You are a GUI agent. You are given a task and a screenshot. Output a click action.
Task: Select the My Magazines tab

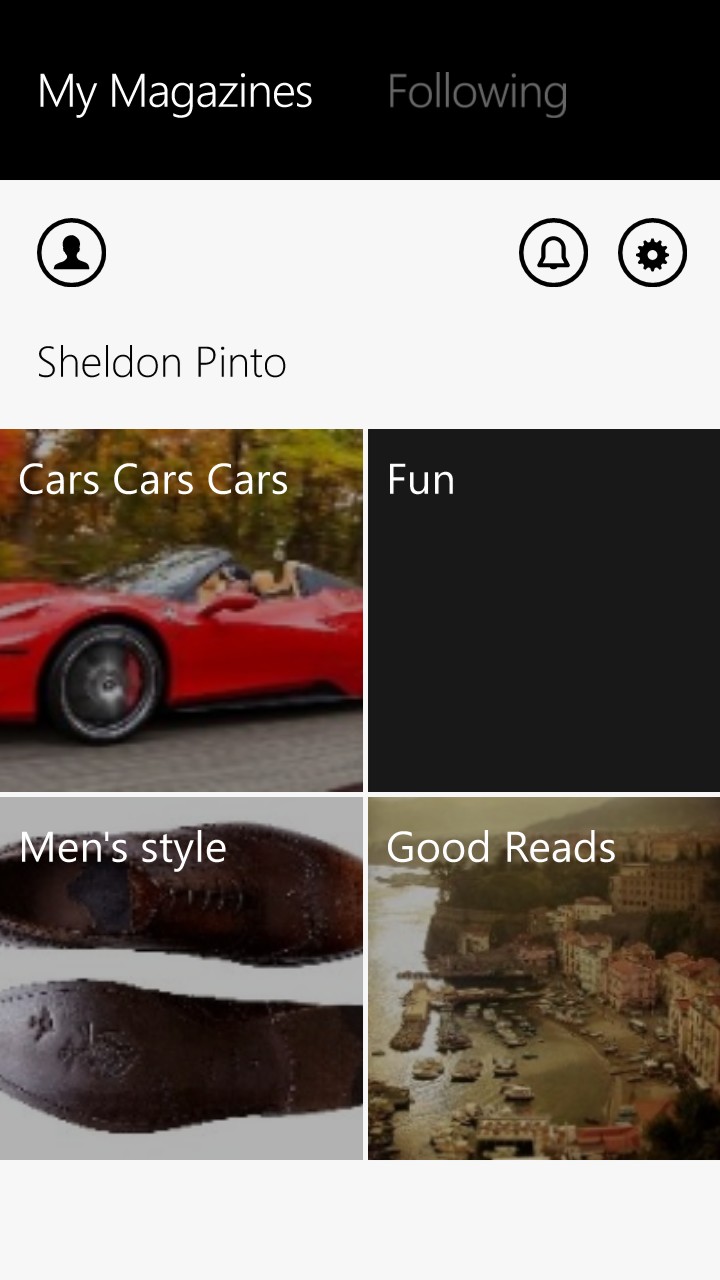point(175,92)
